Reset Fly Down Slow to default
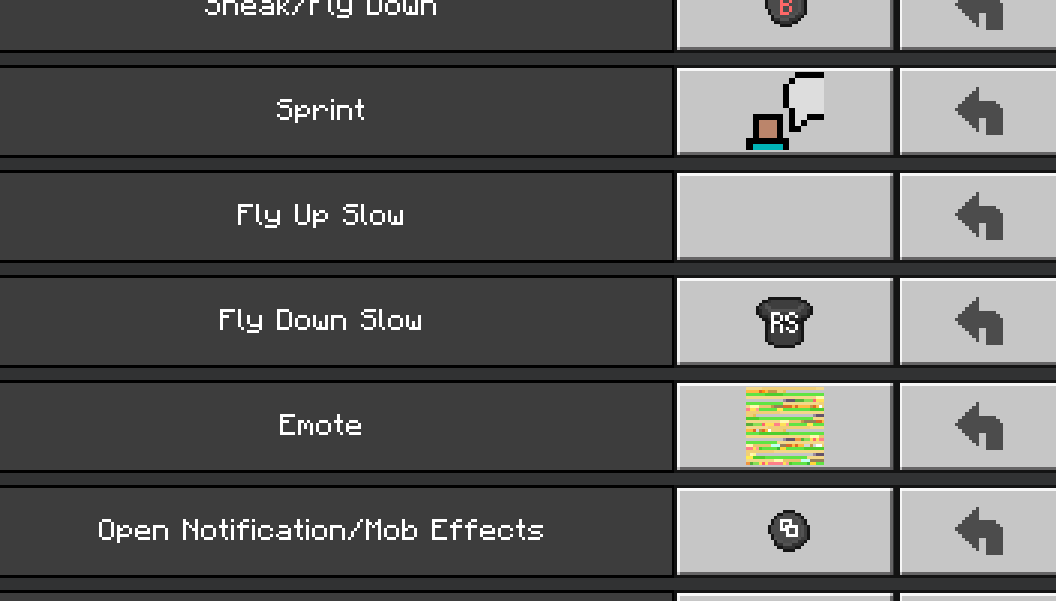Screen dimensions: 1056x601 tap(978, 321)
